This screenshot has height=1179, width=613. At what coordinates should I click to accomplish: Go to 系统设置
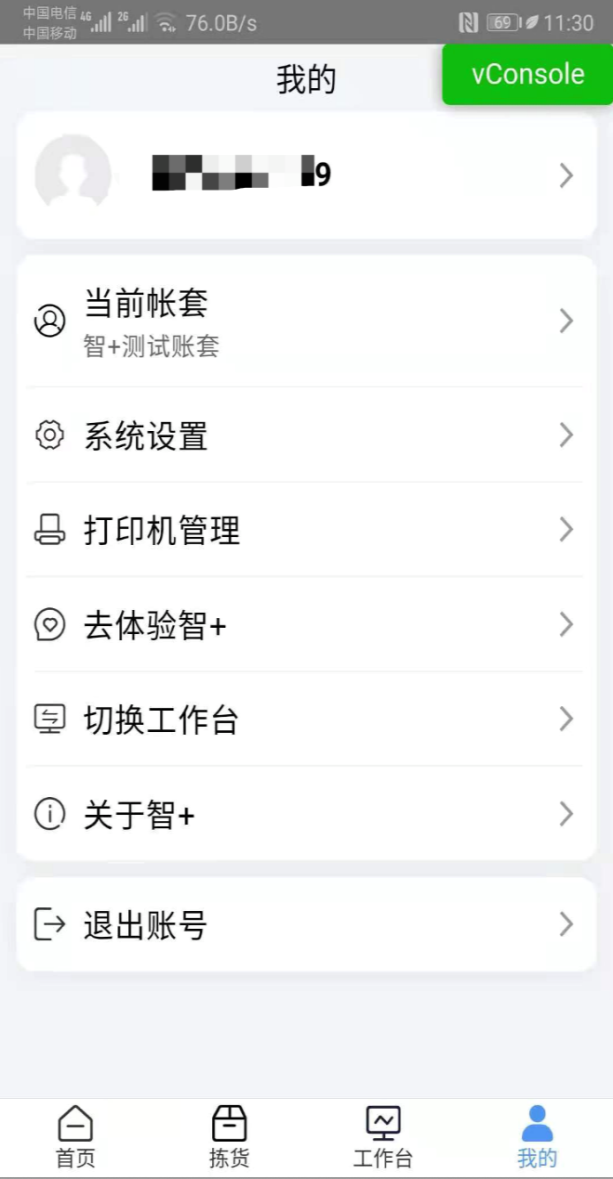click(x=306, y=435)
